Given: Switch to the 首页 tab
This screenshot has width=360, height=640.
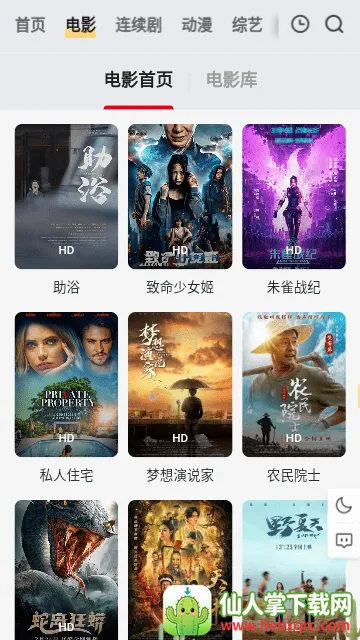Looking at the screenshot, I should click(30, 25).
